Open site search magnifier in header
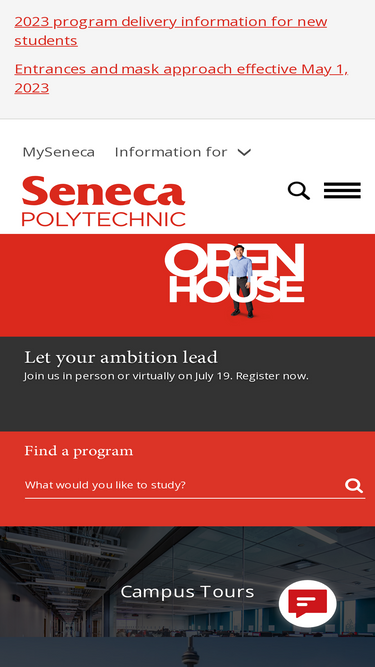This screenshot has height=667, width=375. click(299, 191)
